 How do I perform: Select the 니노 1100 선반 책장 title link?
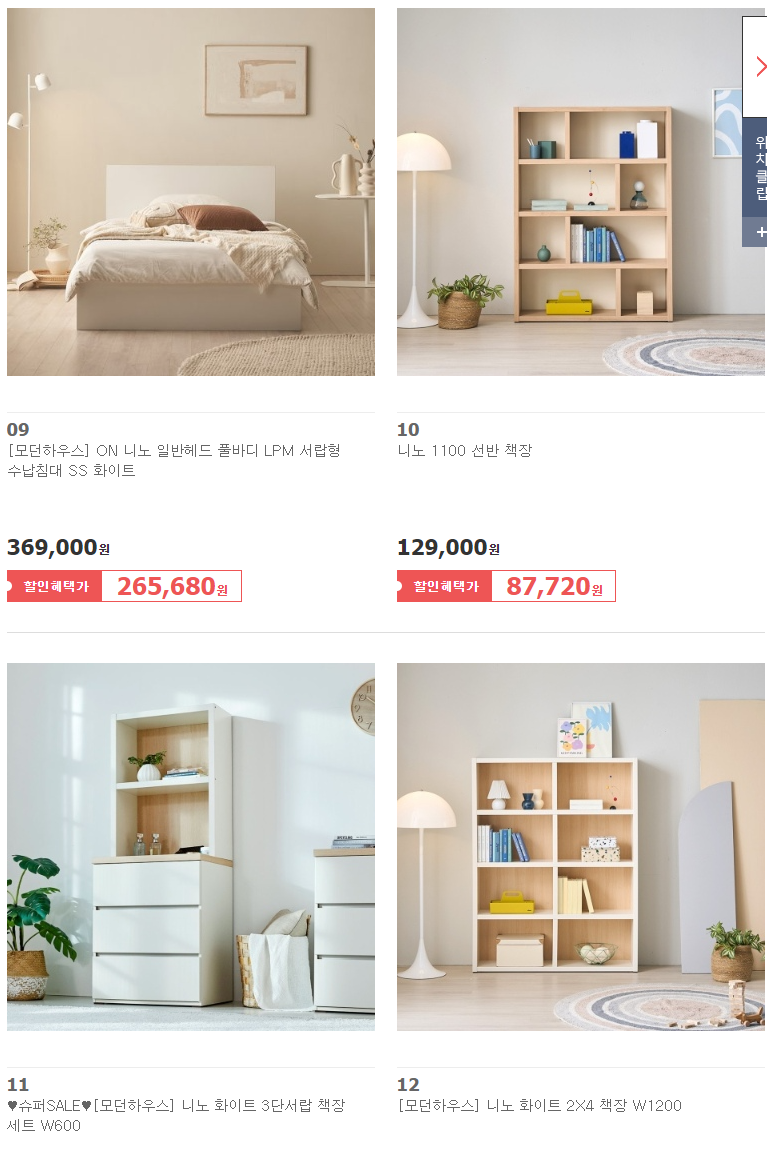(464, 450)
